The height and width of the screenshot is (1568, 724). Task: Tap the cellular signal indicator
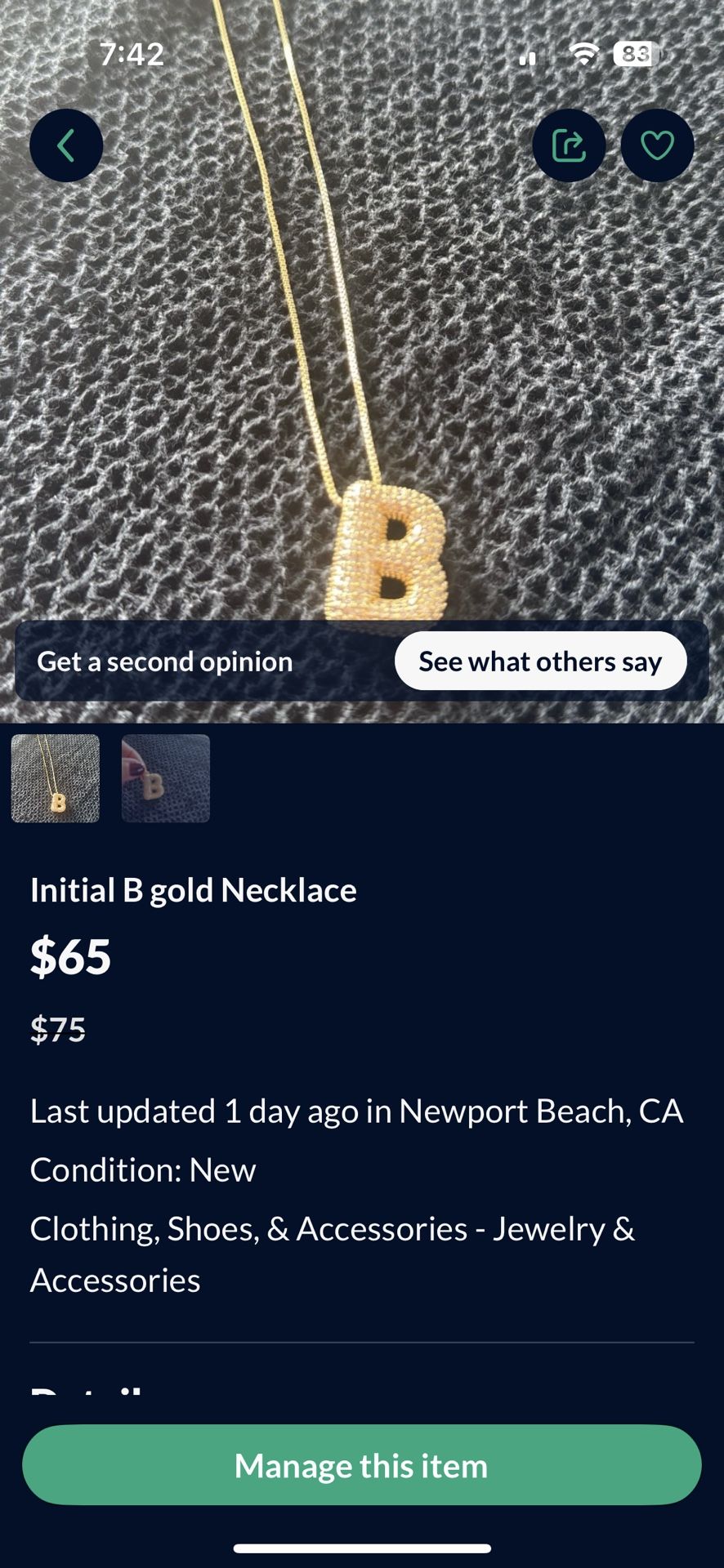pos(528,56)
